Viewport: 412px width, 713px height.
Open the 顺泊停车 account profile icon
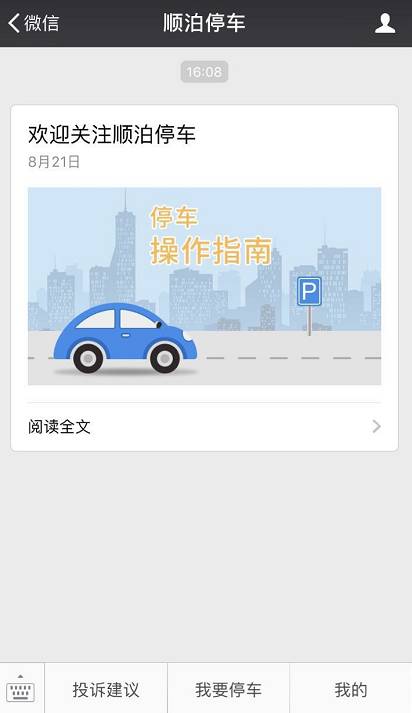pos(385,23)
